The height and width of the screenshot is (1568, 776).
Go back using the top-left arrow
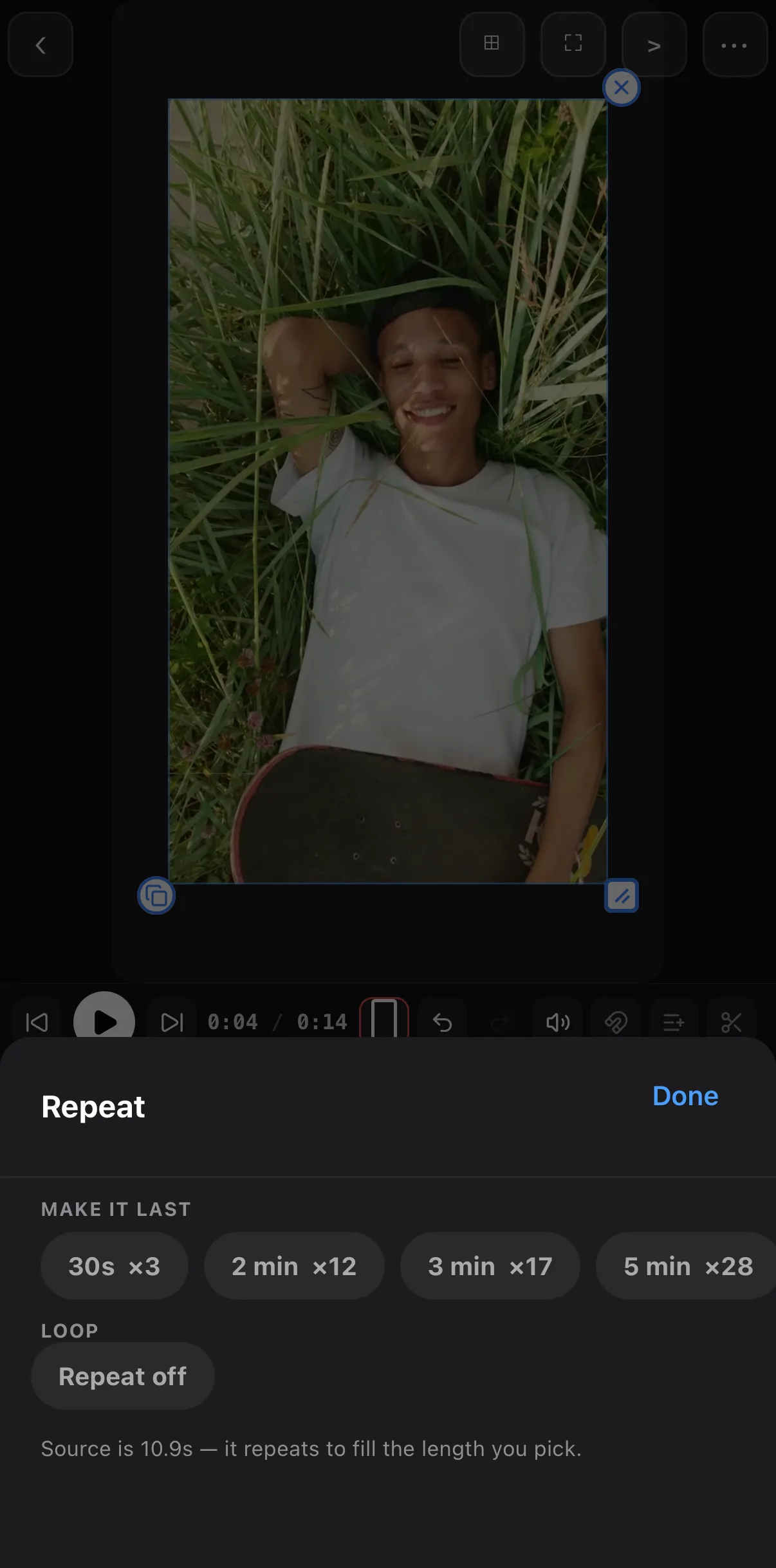pyautogui.click(x=41, y=45)
